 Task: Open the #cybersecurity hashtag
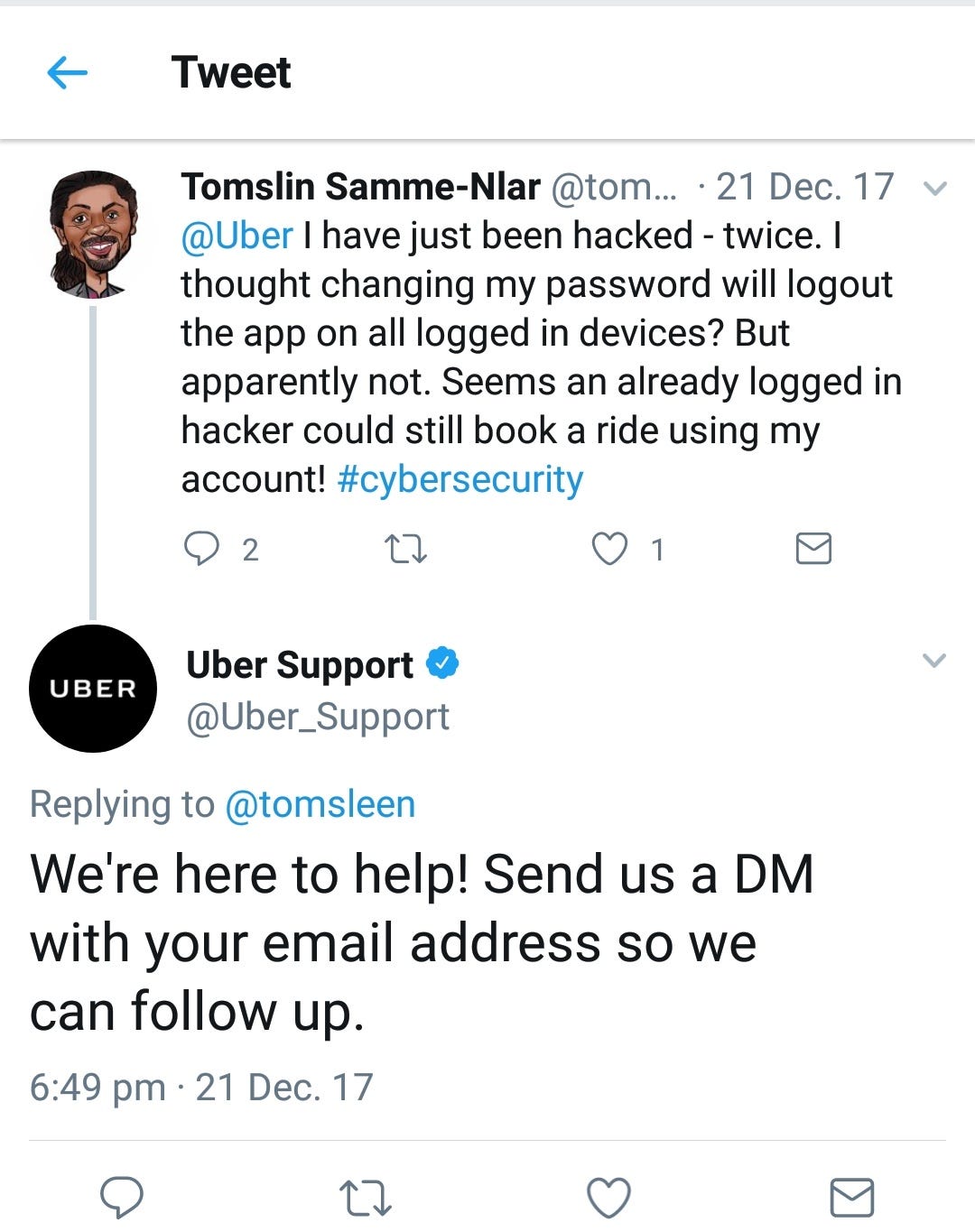point(460,479)
